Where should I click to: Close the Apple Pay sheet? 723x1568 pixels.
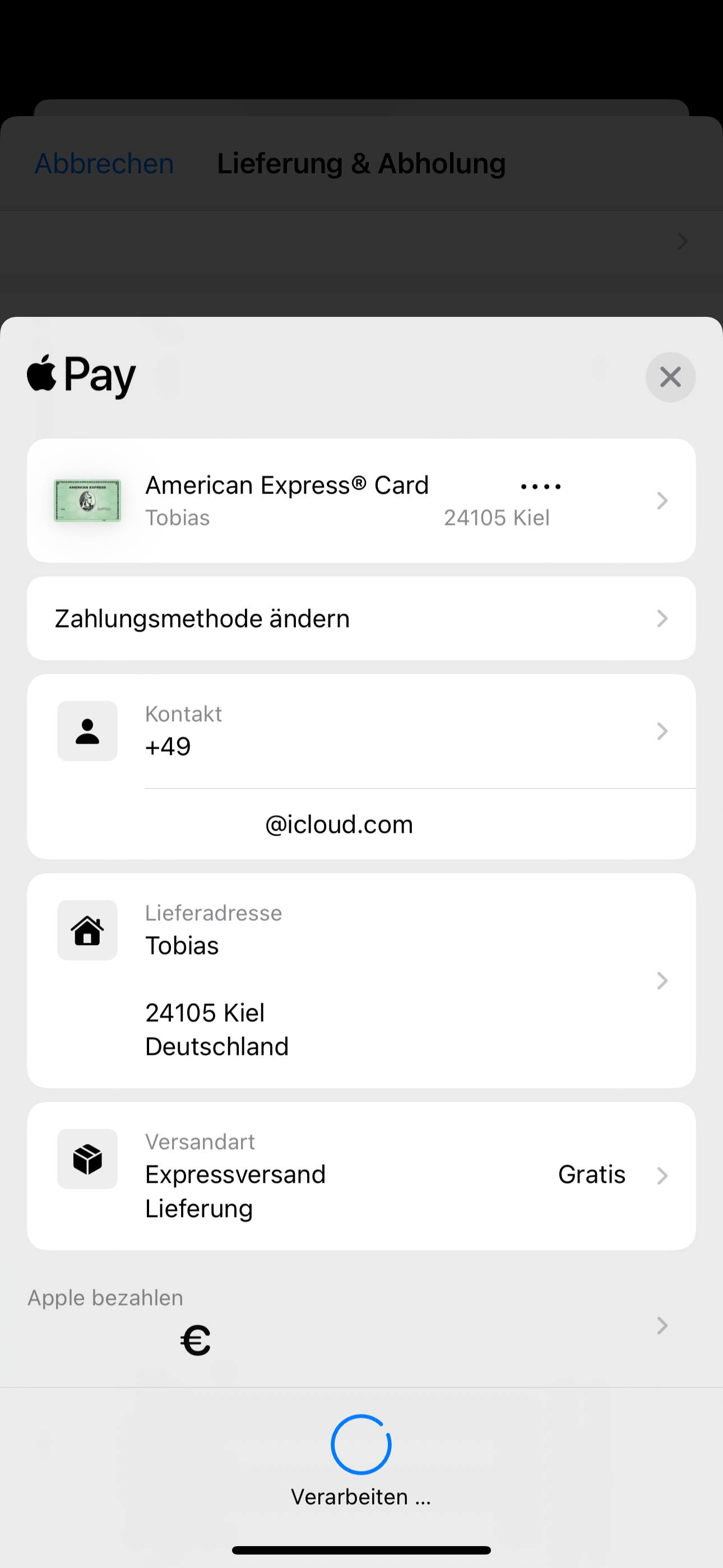click(x=670, y=377)
